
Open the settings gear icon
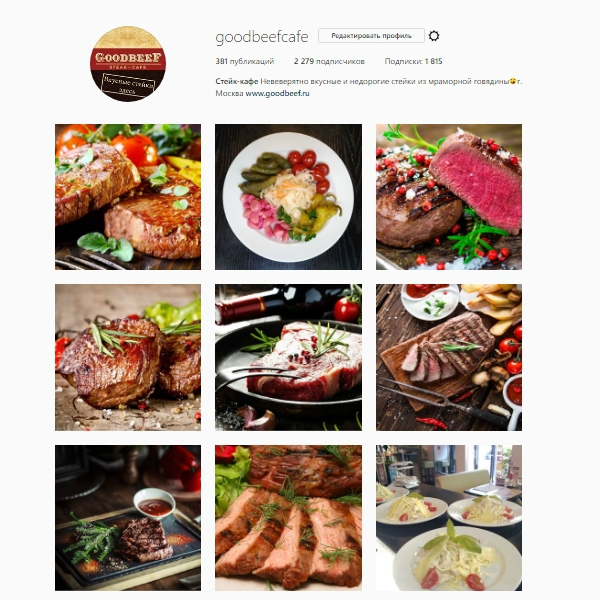pos(433,36)
